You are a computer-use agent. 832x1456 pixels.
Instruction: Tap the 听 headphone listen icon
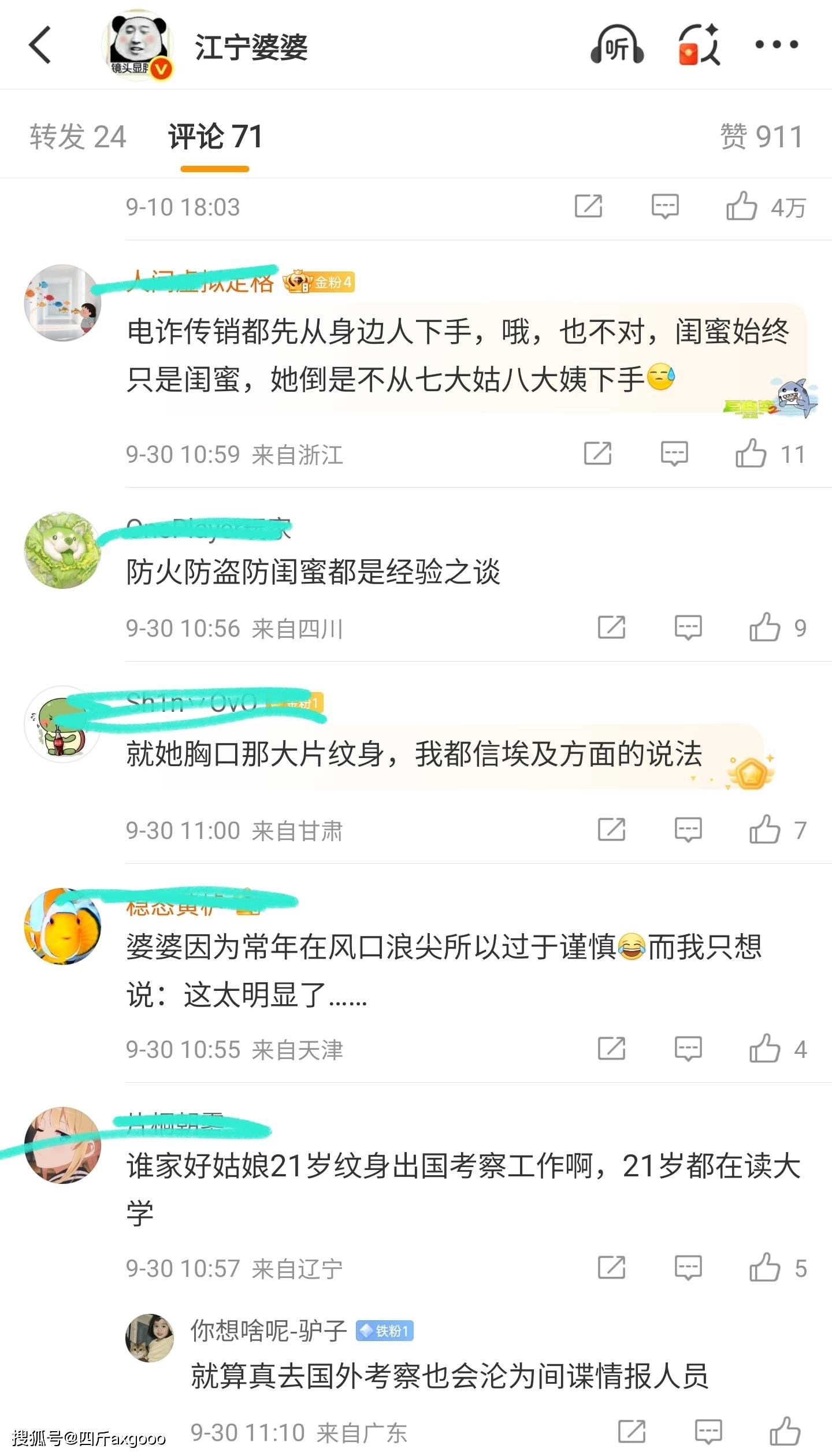[x=616, y=45]
